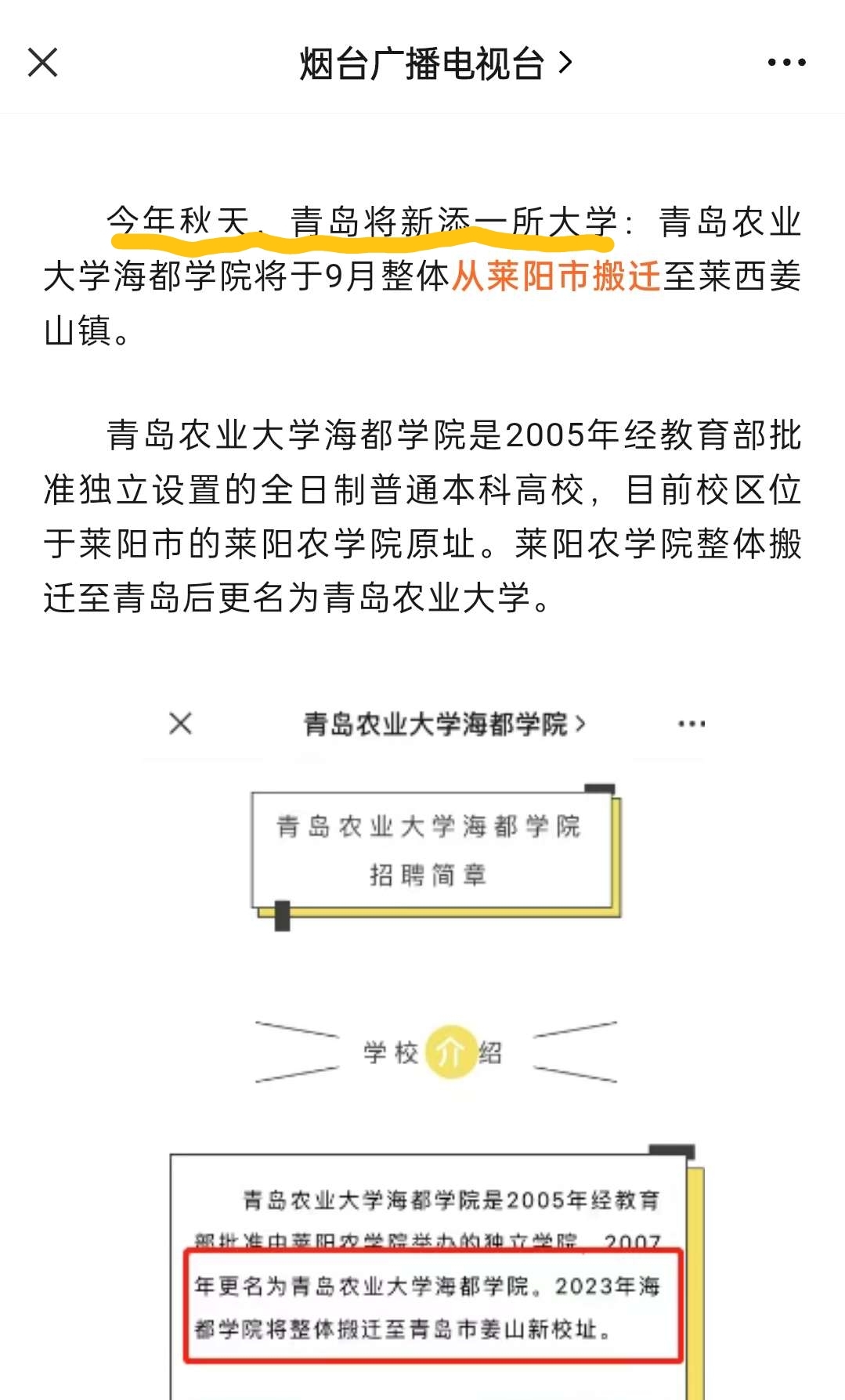Close the article page
The height and width of the screenshot is (1400, 845).
(43, 63)
